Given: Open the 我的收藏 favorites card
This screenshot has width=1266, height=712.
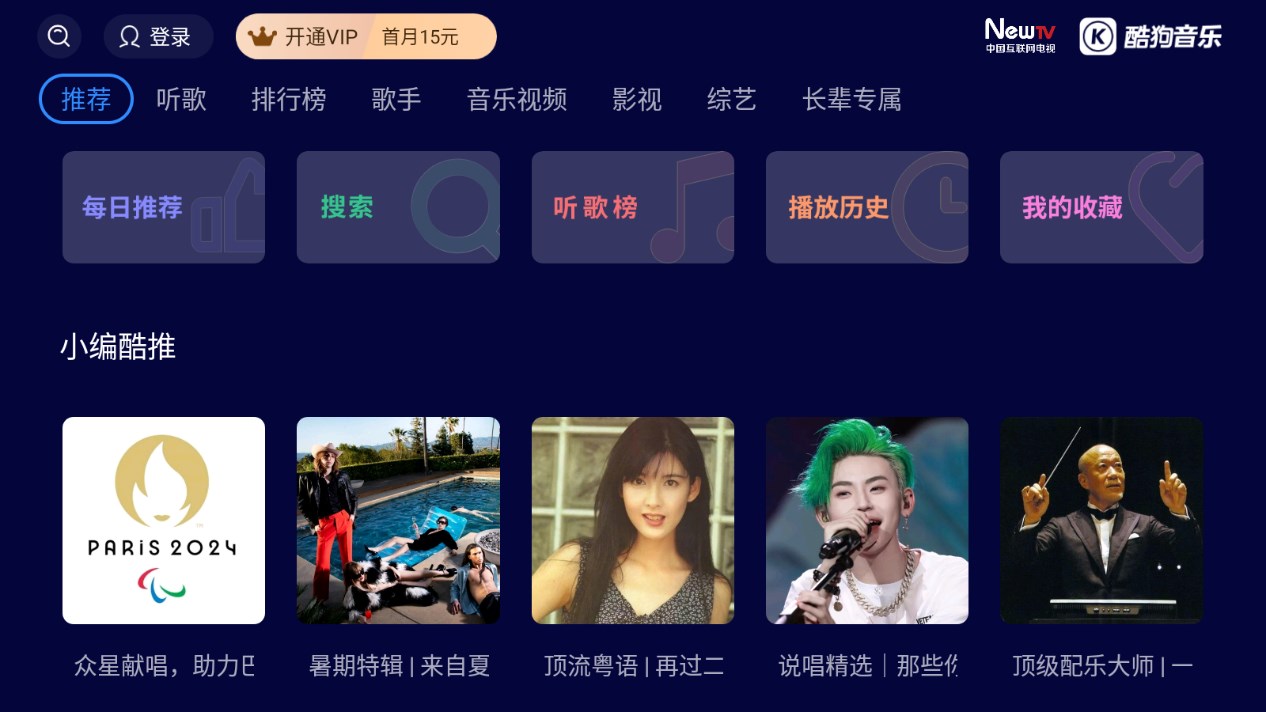Looking at the screenshot, I should (1101, 207).
